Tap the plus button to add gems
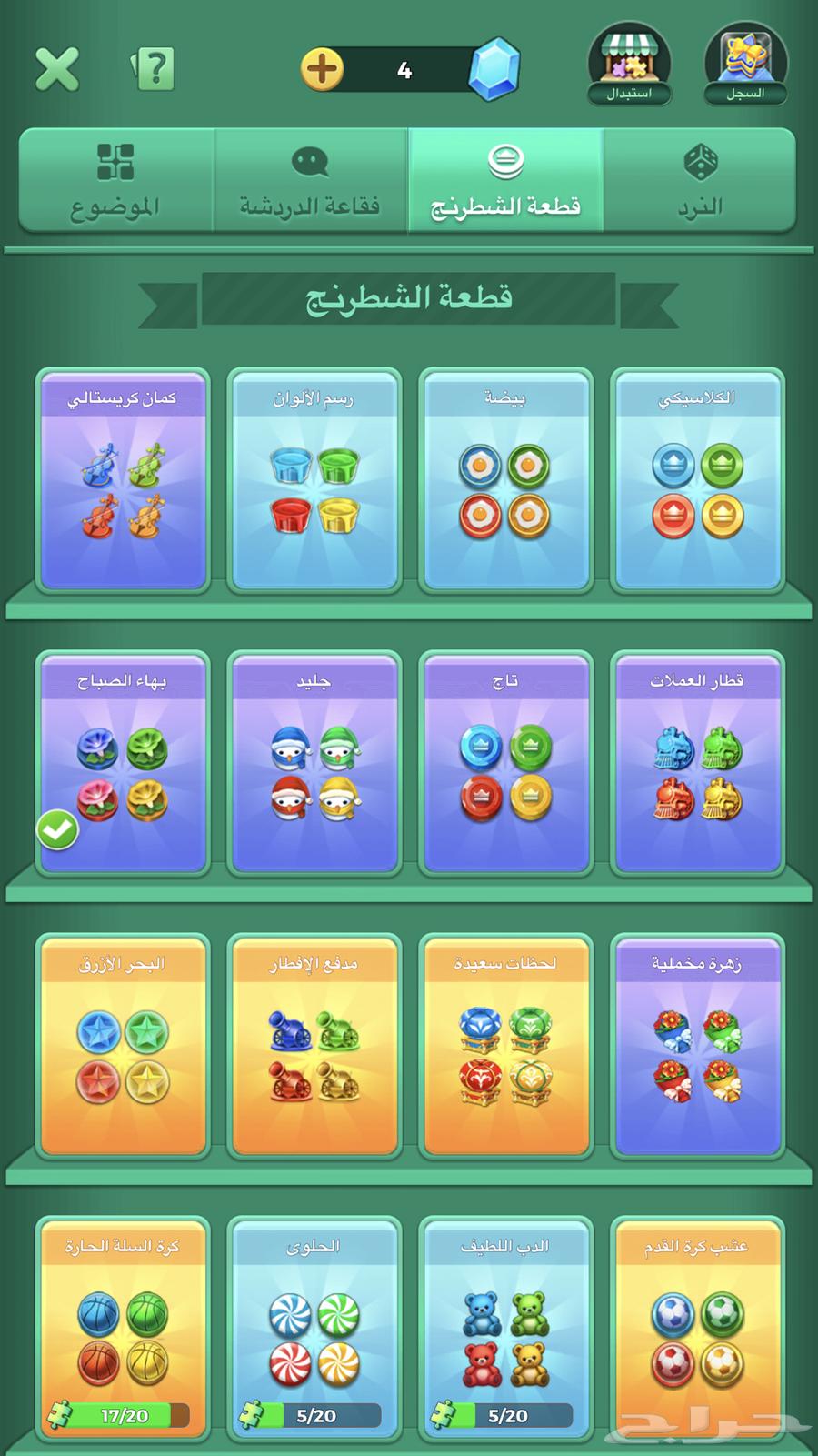Screen dimensions: 818x1456 pos(322,69)
